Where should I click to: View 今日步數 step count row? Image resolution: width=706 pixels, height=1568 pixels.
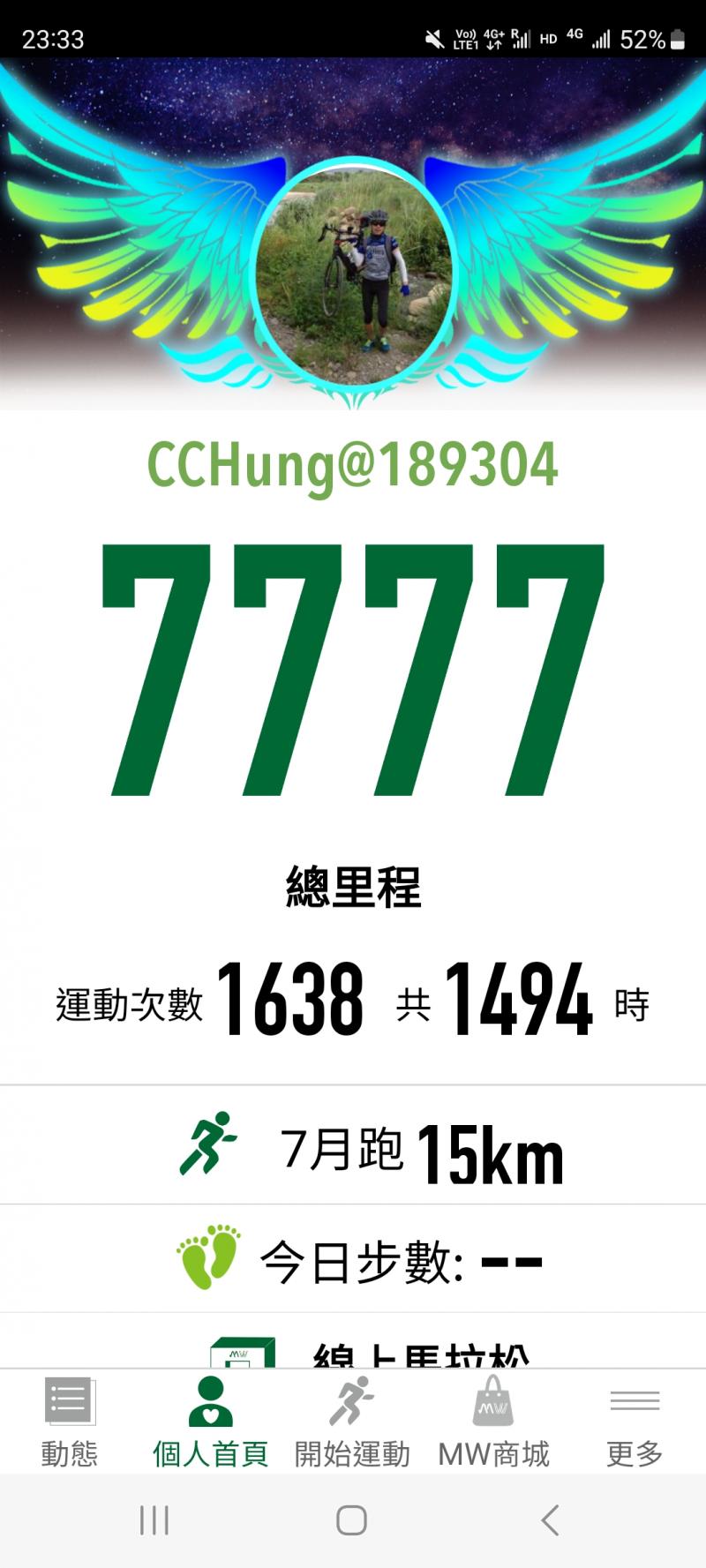coord(353,1259)
